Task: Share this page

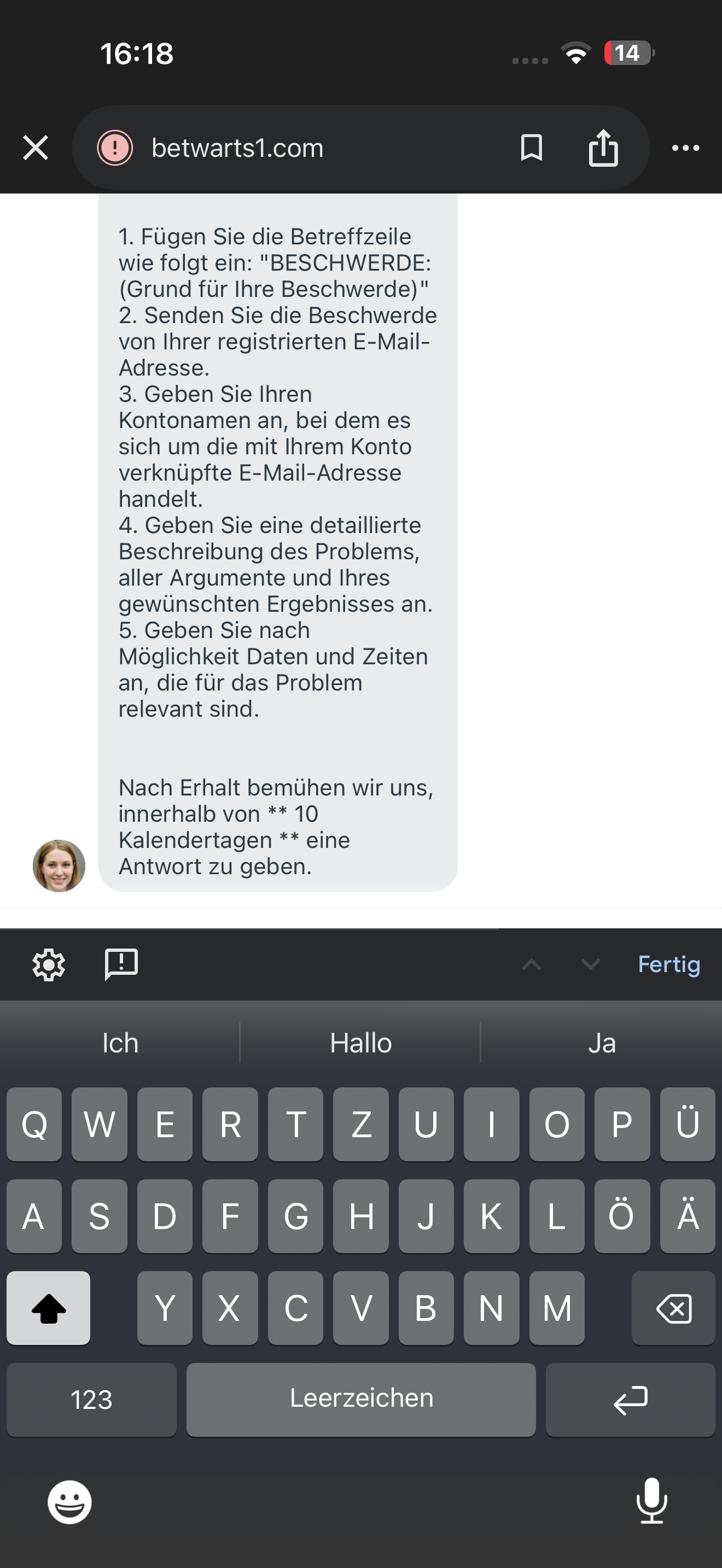Action: click(x=603, y=148)
